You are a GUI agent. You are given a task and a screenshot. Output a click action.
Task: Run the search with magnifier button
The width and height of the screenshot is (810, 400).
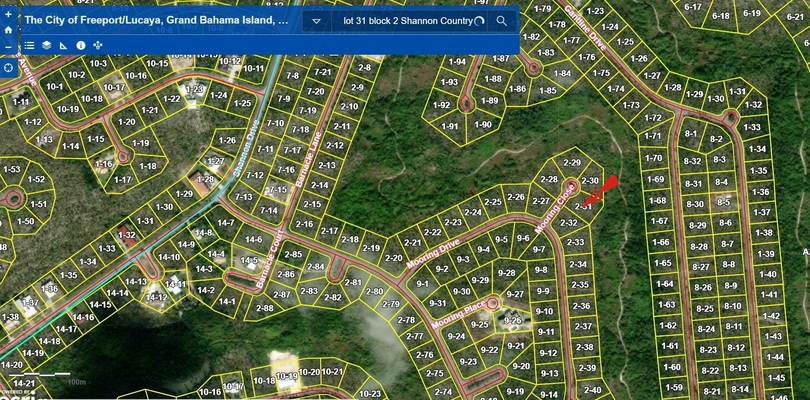point(501,20)
